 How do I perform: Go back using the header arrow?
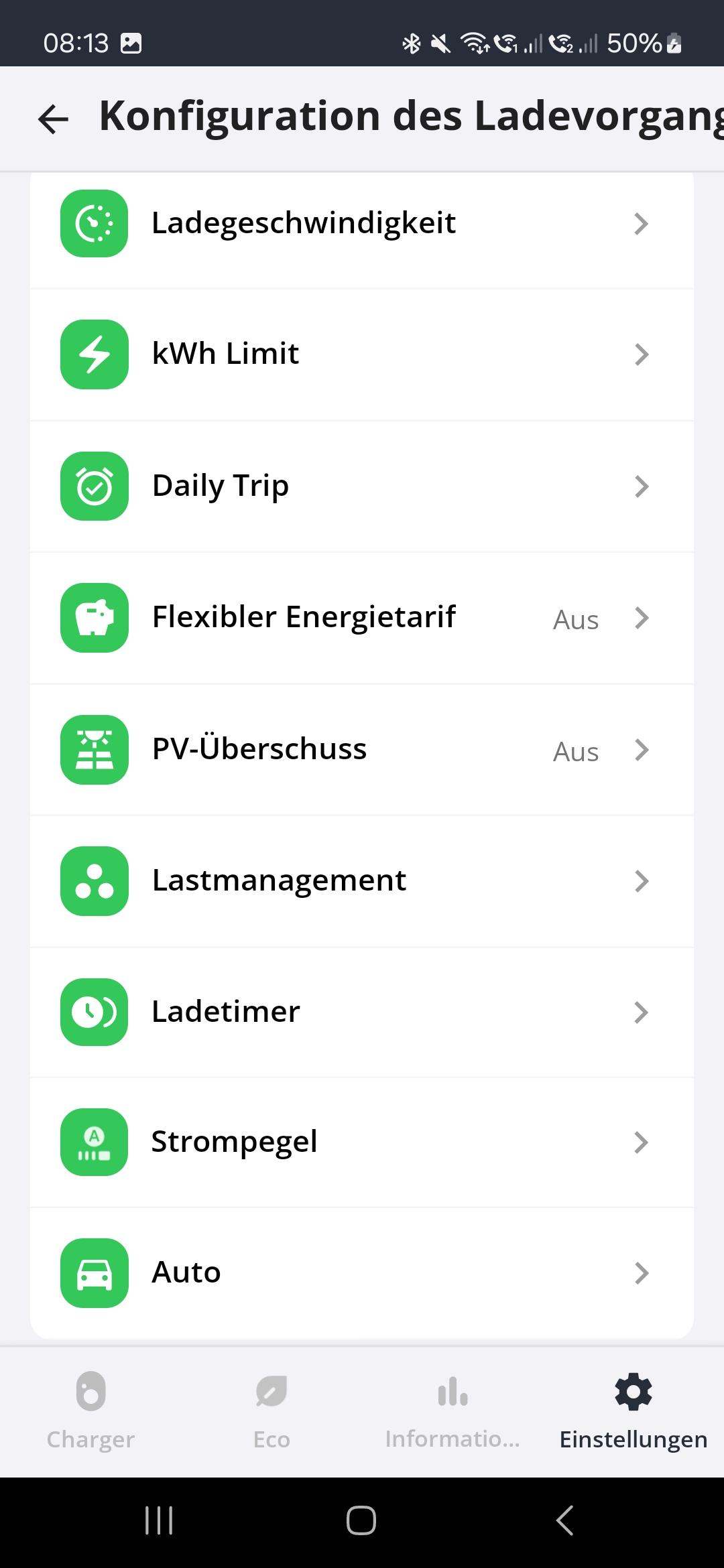pos(54,119)
